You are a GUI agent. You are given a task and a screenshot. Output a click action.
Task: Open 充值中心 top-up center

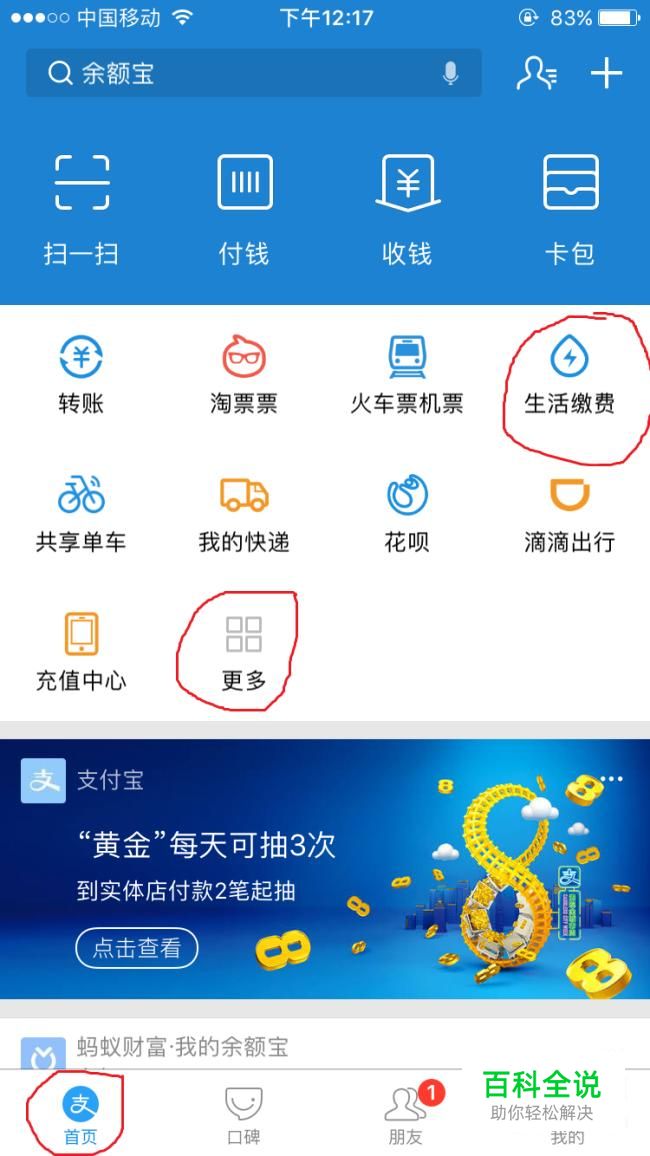[x=81, y=652]
